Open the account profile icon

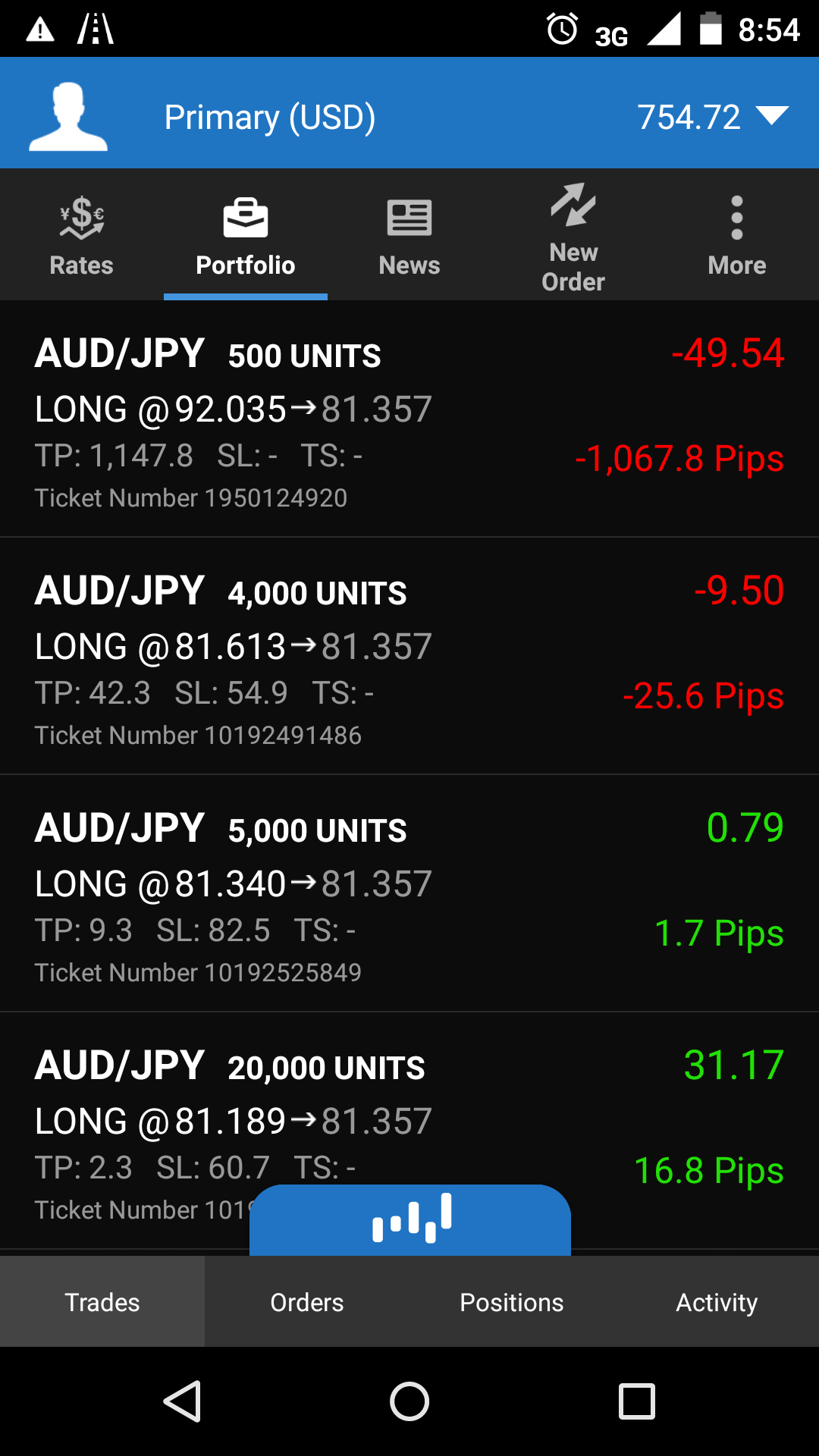click(68, 116)
